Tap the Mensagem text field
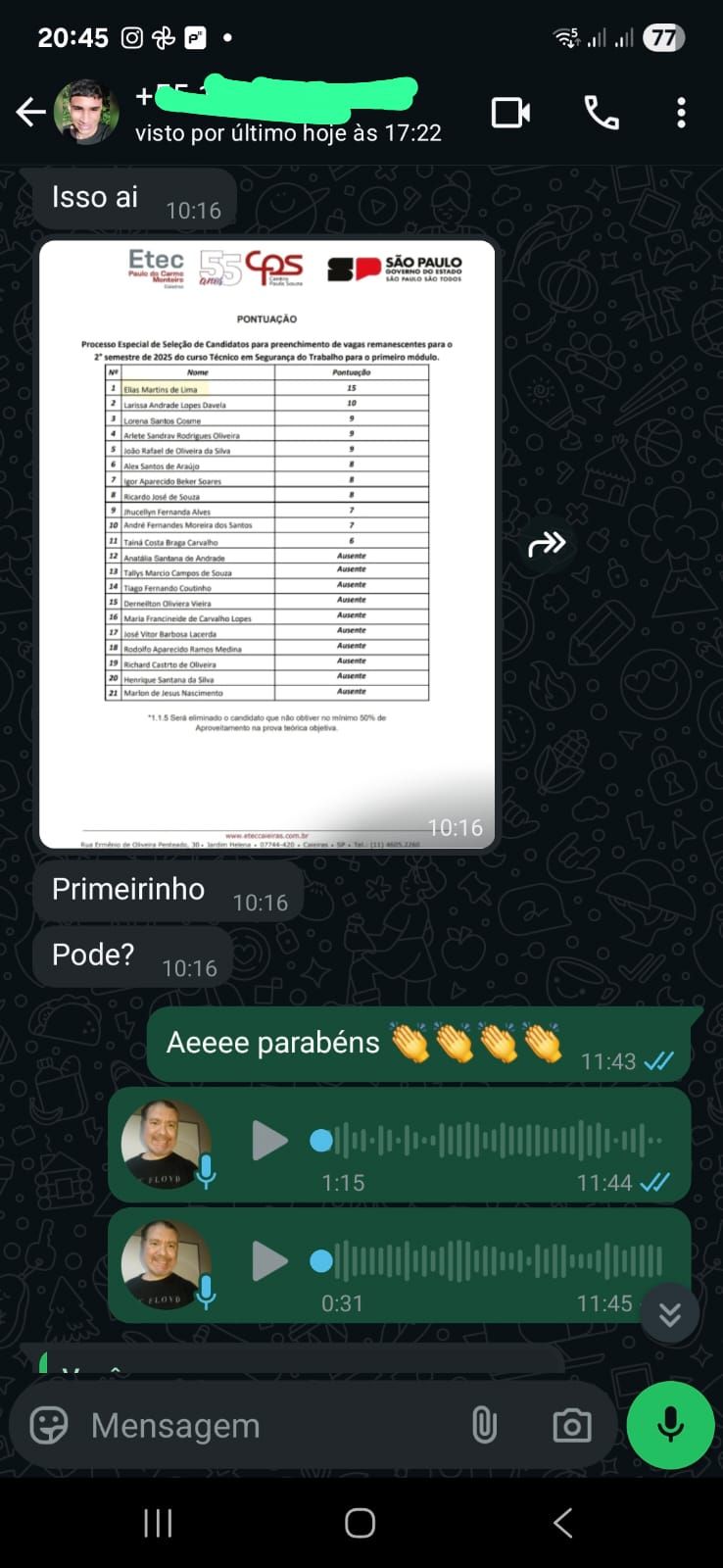The width and height of the screenshot is (723, 1568). pos(265,1426)
